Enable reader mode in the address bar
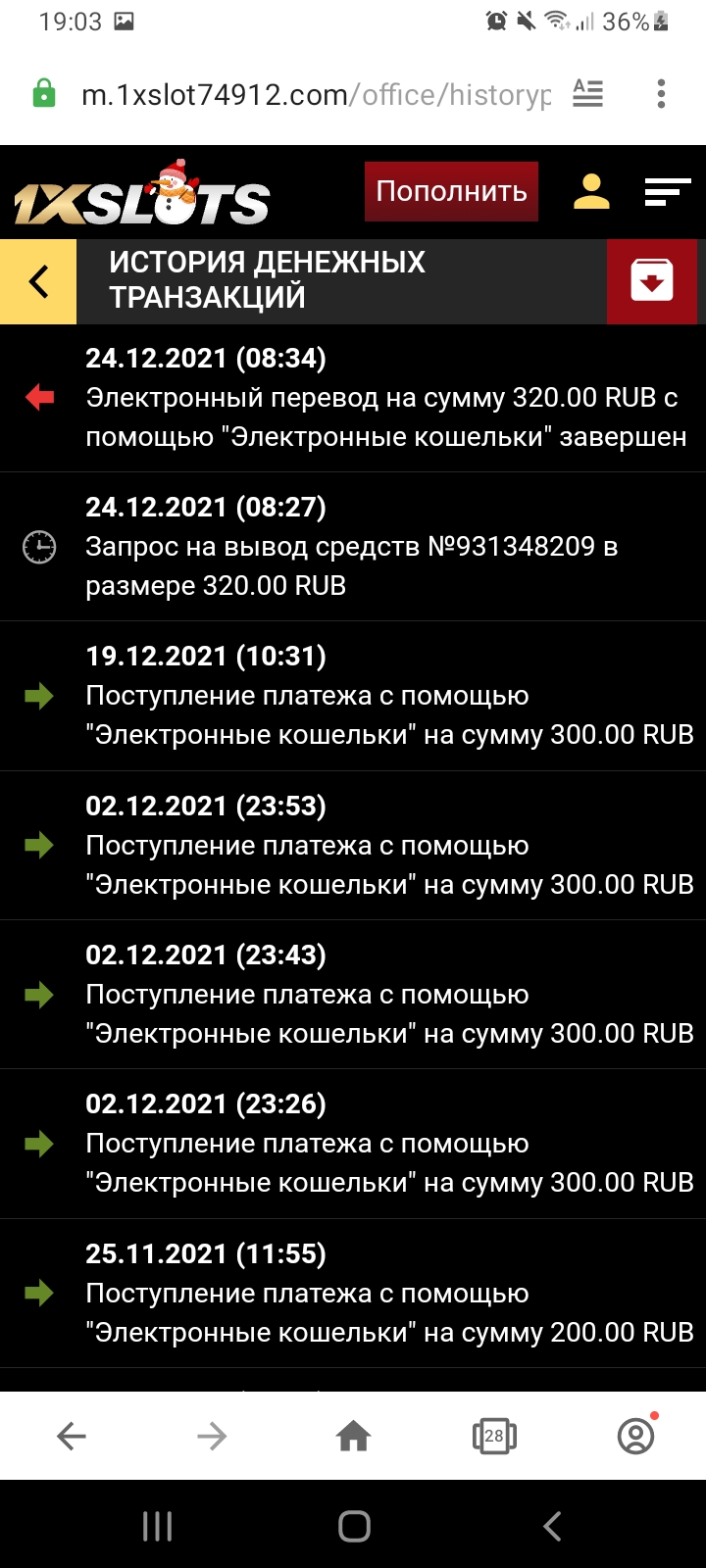 coord(587,94)
